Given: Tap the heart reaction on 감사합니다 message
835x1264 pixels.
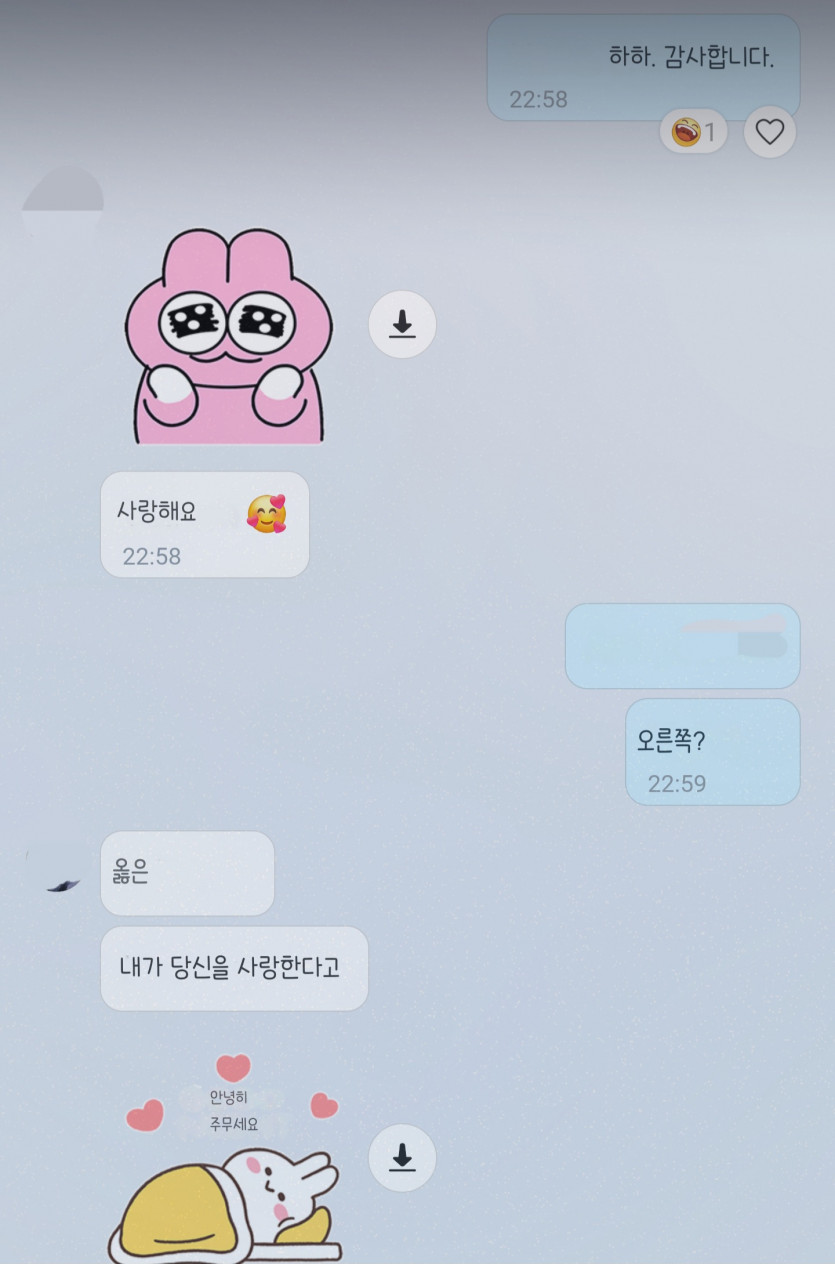Looking at the screenshot, I should 769,132.
